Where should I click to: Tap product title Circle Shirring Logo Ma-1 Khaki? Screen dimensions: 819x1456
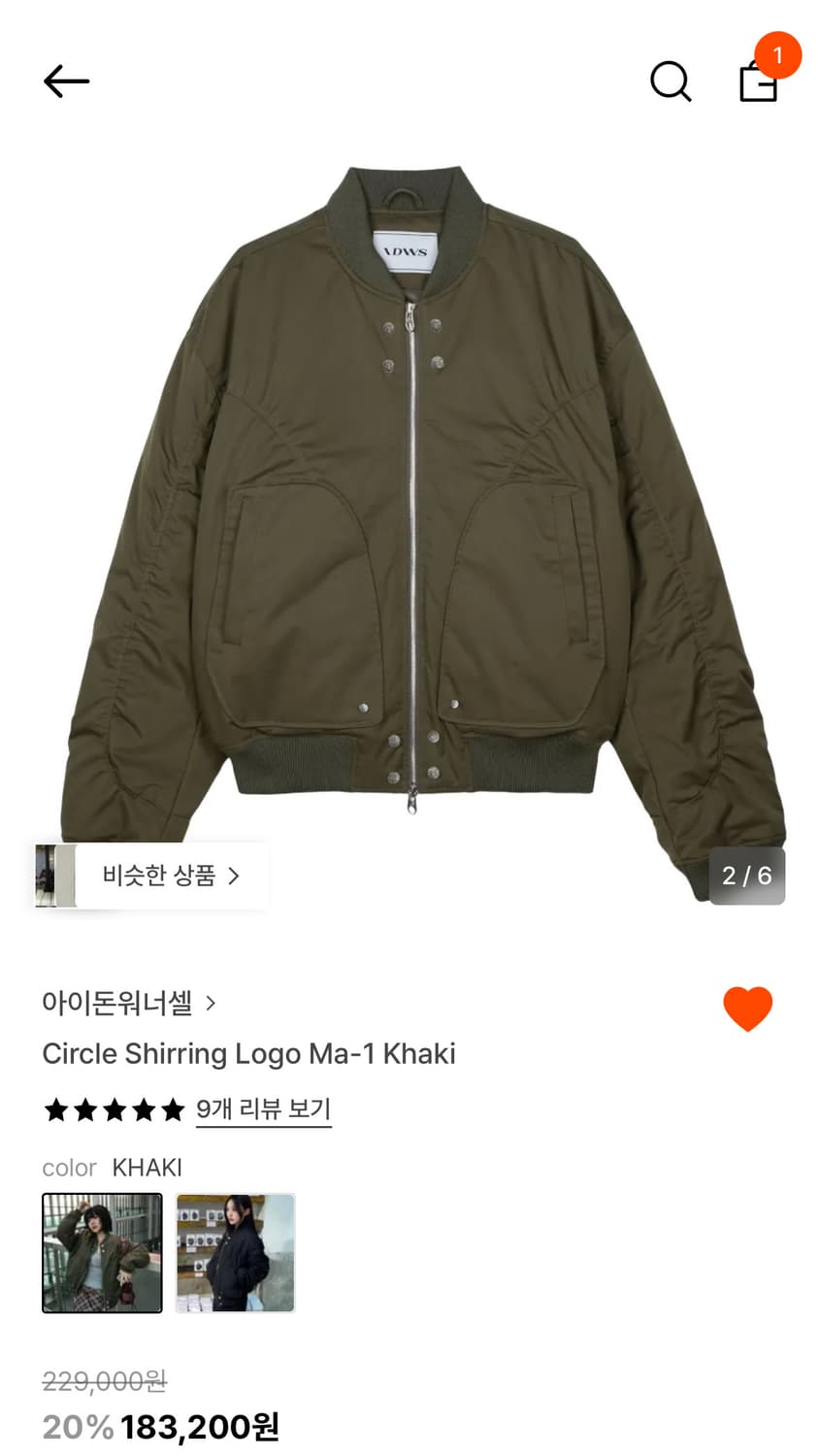tap(248, 1054)
